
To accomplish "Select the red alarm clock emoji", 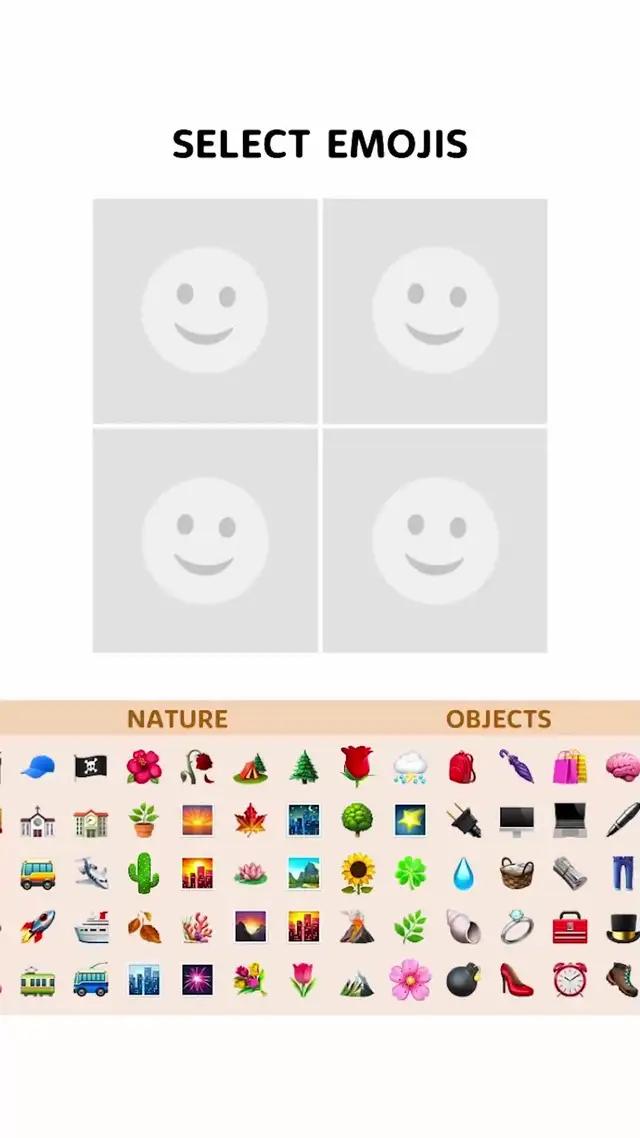I will tap(570, 979).
